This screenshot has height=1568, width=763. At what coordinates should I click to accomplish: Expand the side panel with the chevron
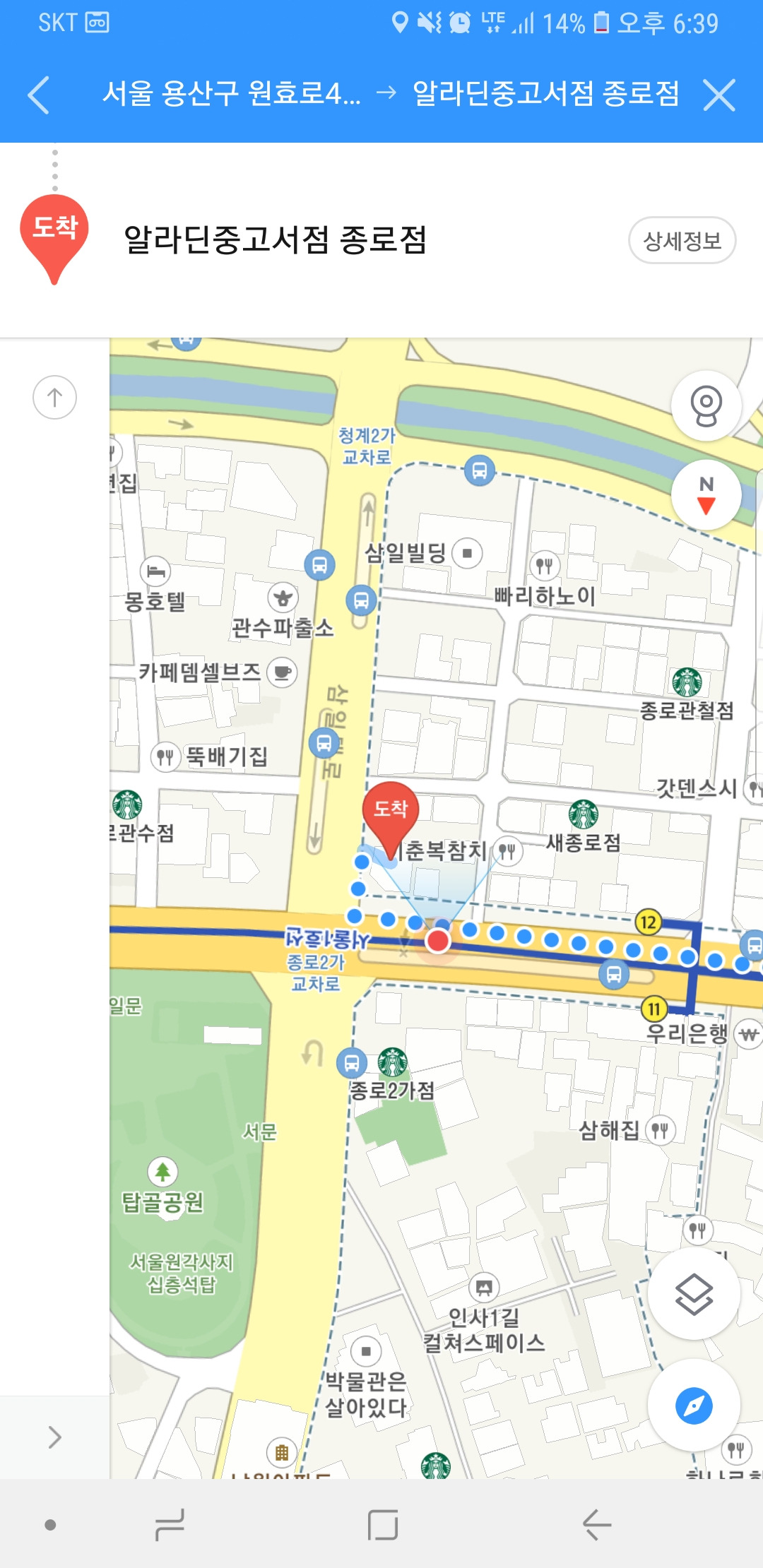pos(54,1437)
